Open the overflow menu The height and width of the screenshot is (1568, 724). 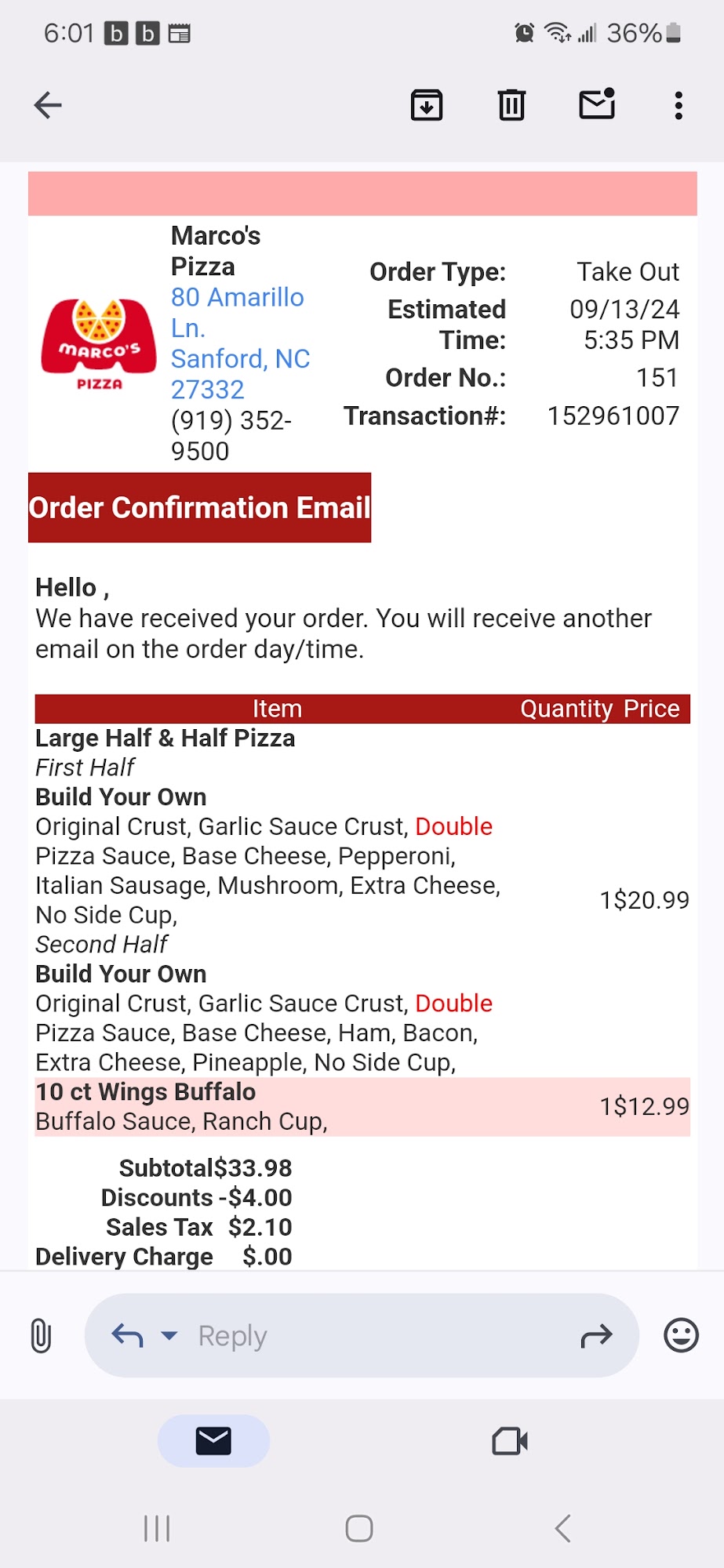pos(679,105)
